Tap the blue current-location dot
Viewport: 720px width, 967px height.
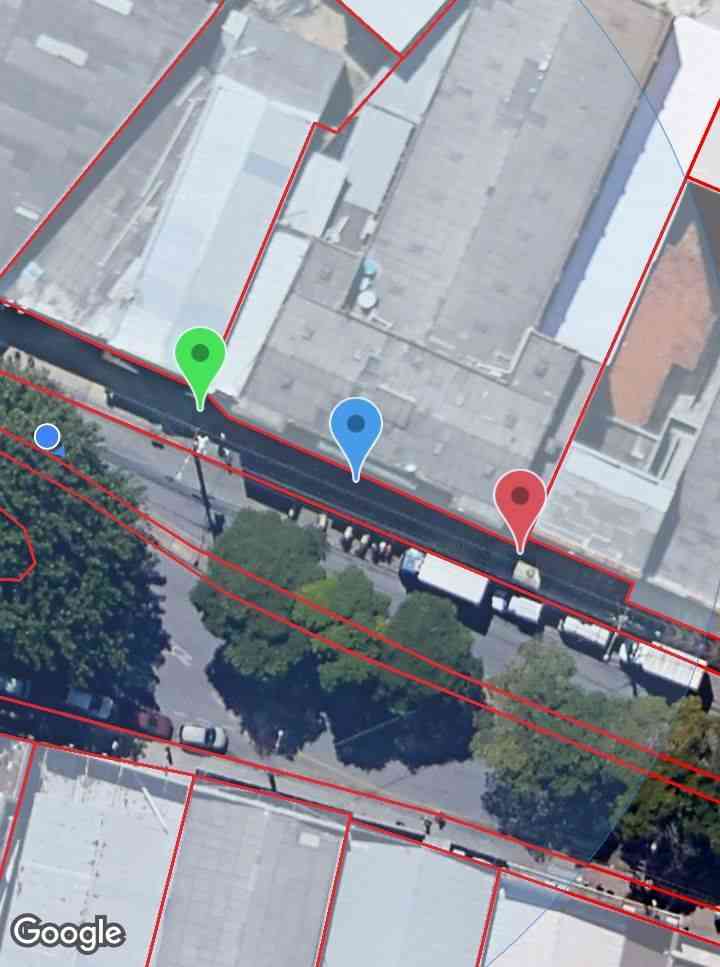coord(46,436)
